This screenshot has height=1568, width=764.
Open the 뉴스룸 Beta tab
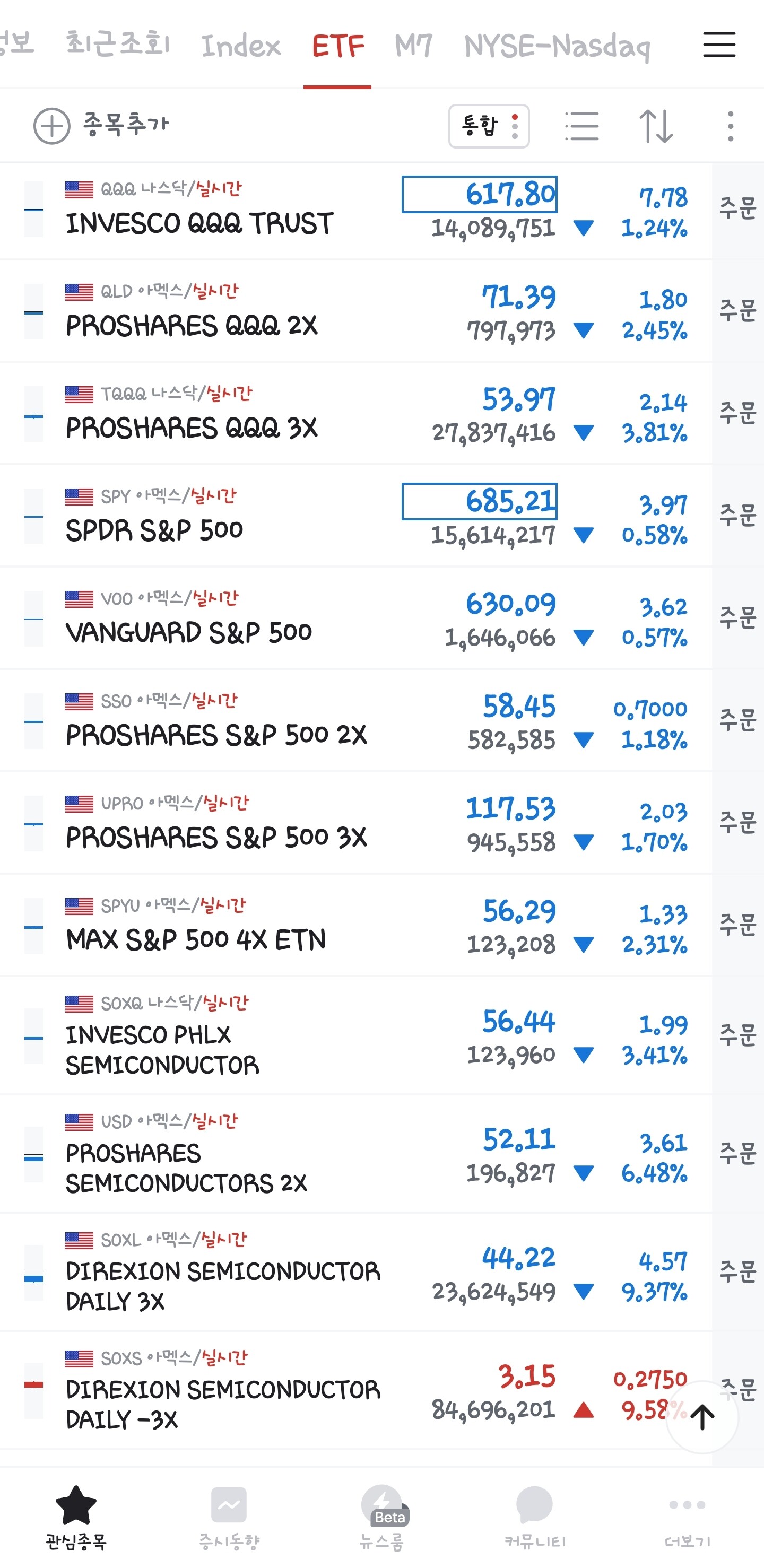tap(381, 1515)
